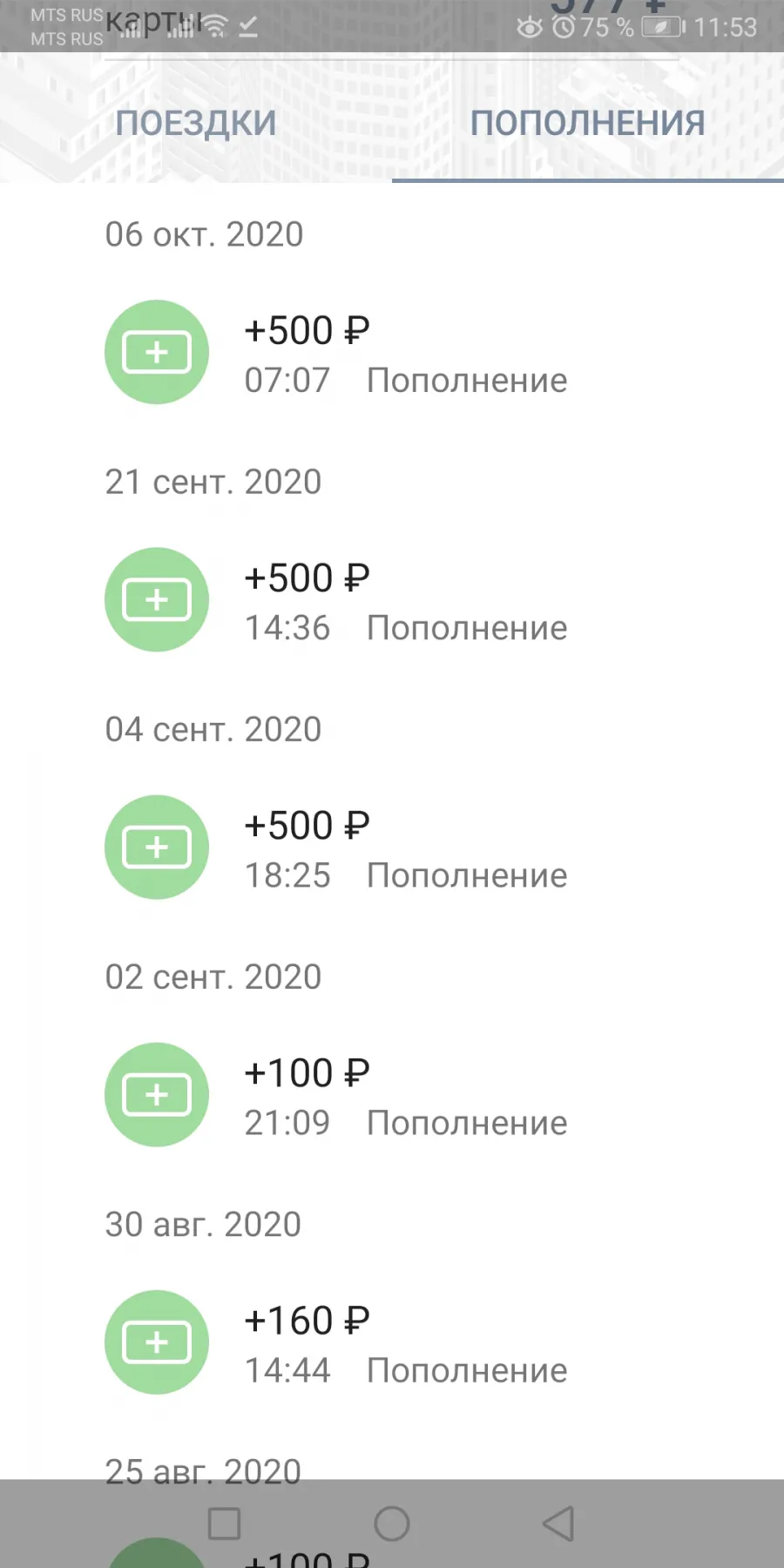Go back with the system back button
The width and height of the screenshot is (784, 1568).
click(558, 1524)
